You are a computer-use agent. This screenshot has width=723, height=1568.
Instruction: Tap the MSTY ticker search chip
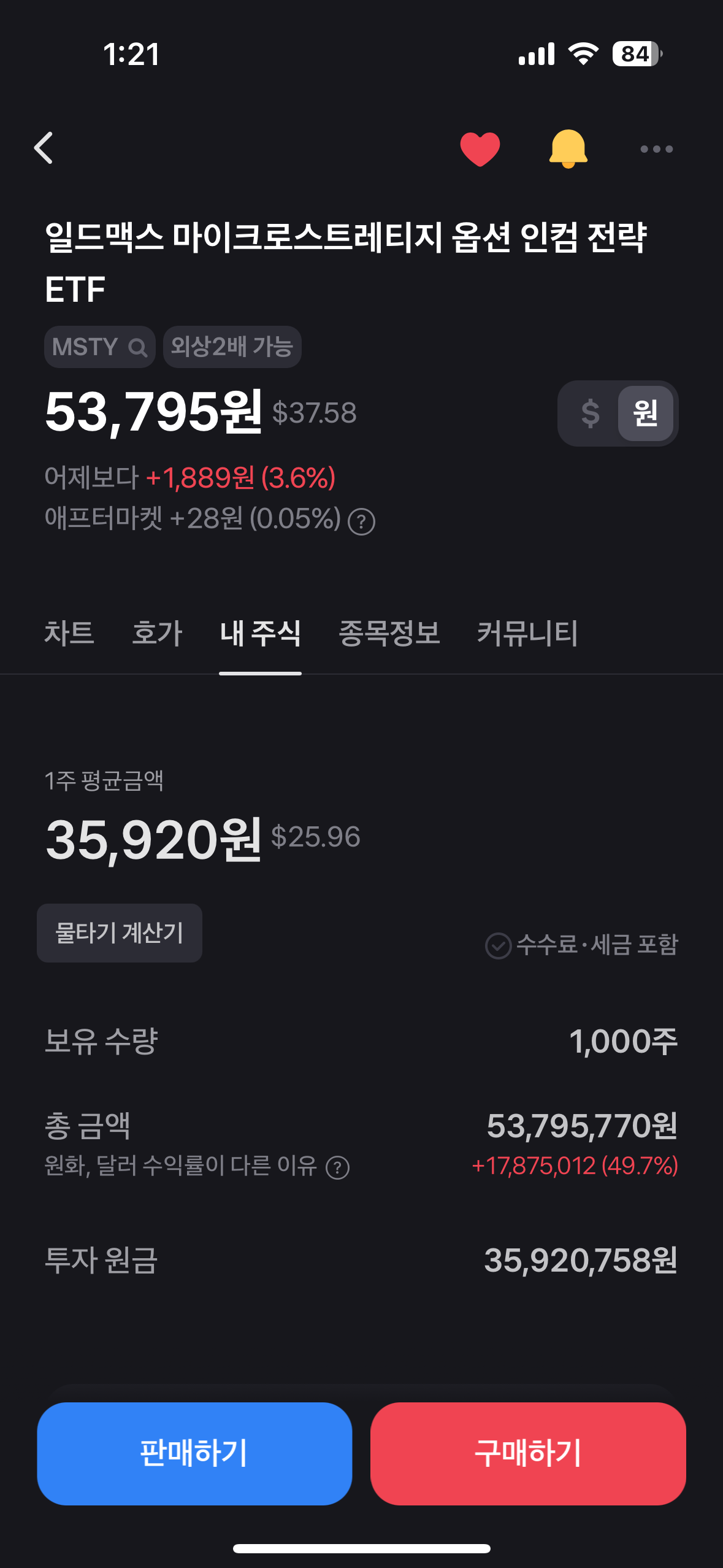point(99,347)
